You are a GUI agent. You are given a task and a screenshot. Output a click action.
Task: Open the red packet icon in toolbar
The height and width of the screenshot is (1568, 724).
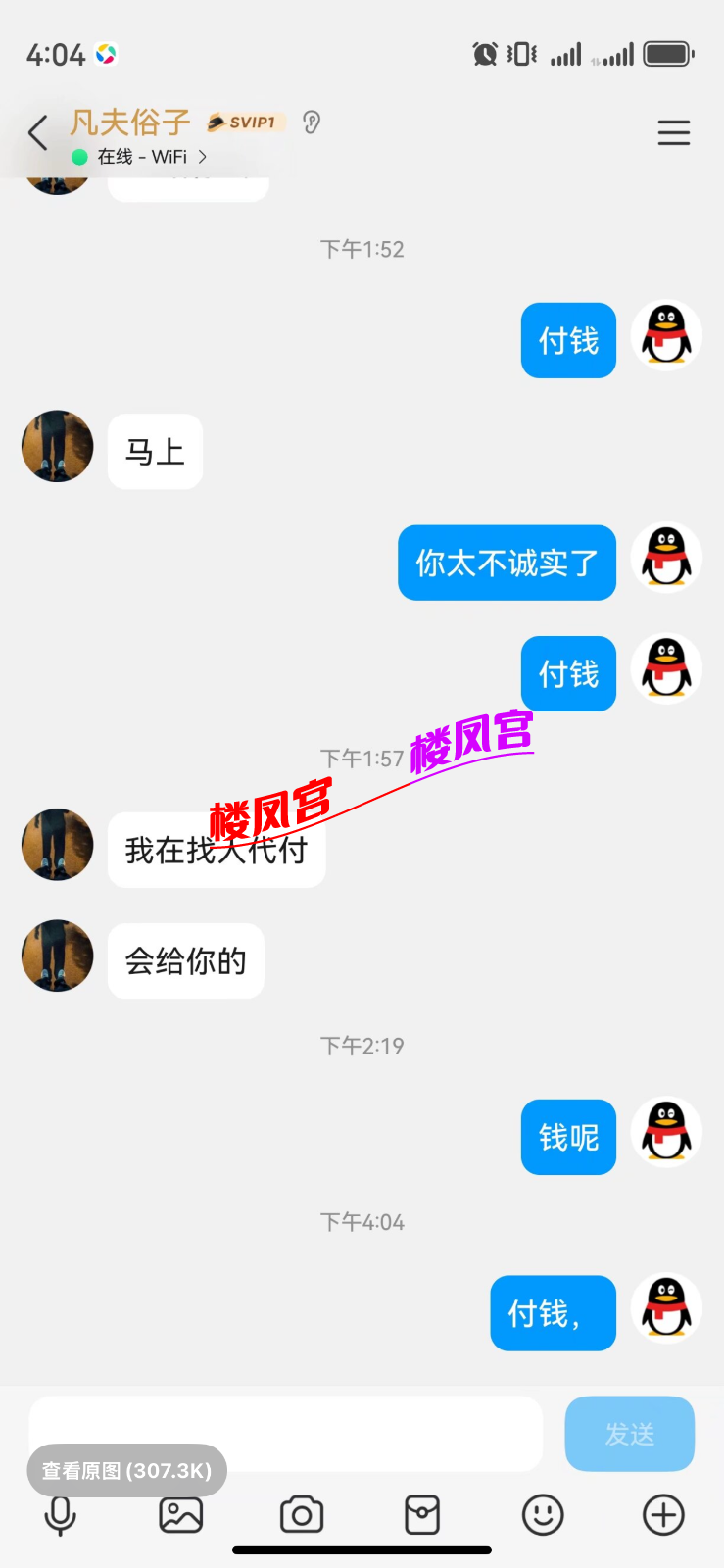[x=422, y=1514]
